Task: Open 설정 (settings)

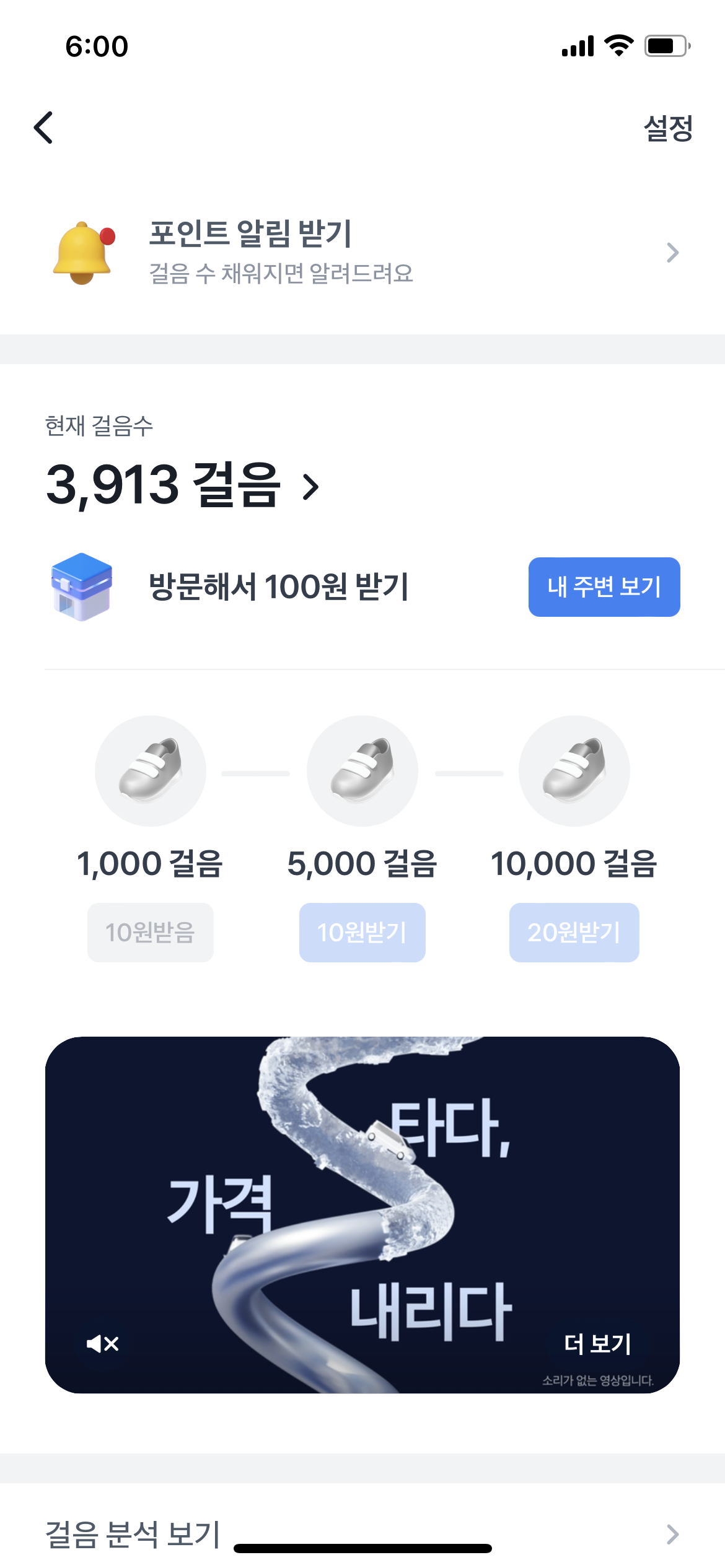Action: tap(667, 128)
